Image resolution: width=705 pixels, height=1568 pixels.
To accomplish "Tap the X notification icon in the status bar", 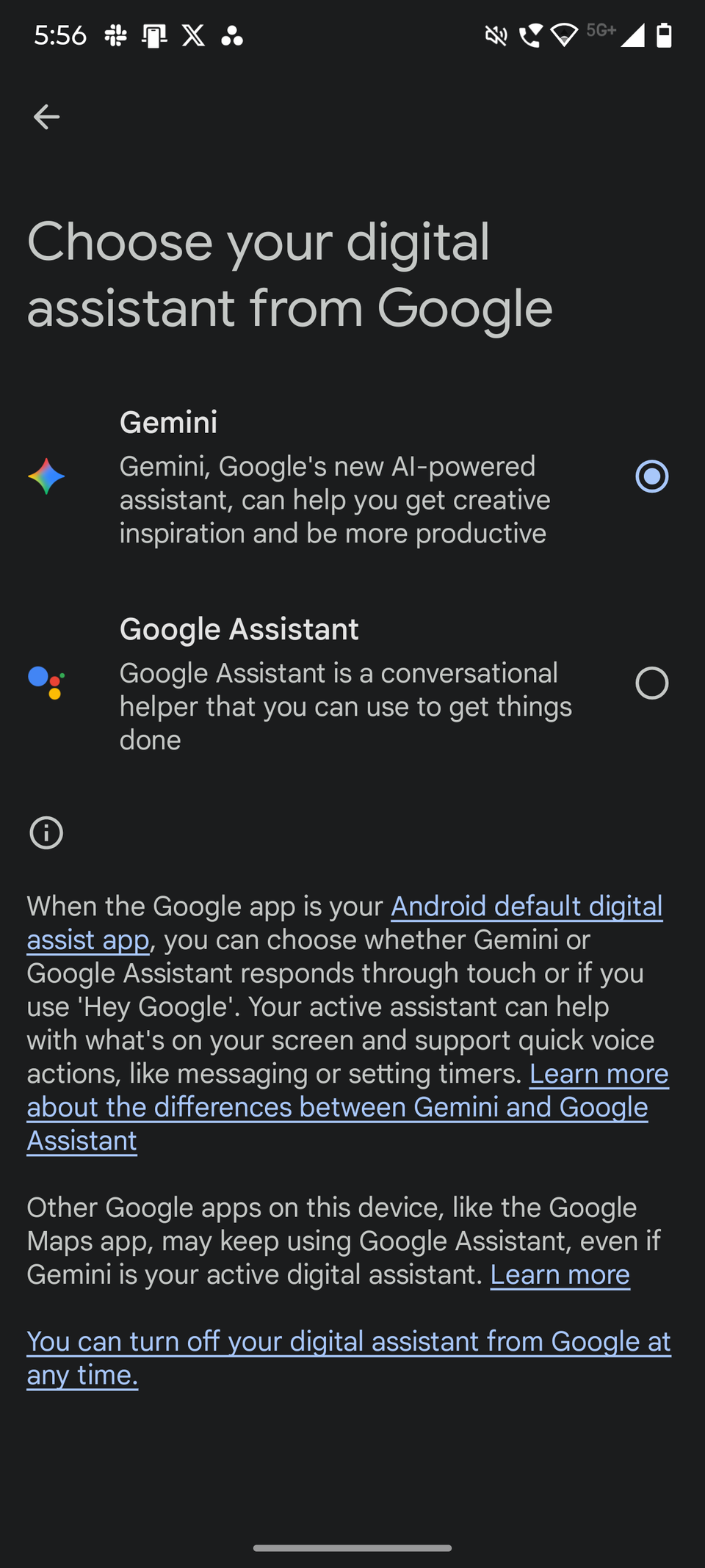I will pyautogui.click(x=193, y=35).
